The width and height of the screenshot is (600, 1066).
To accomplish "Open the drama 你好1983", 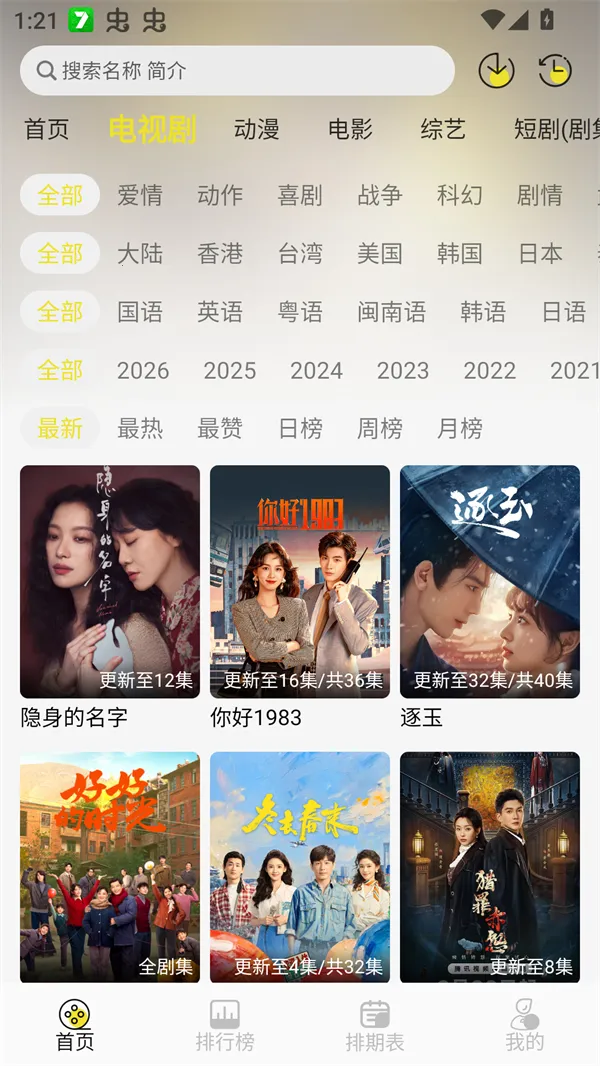I will click(300, 581).
